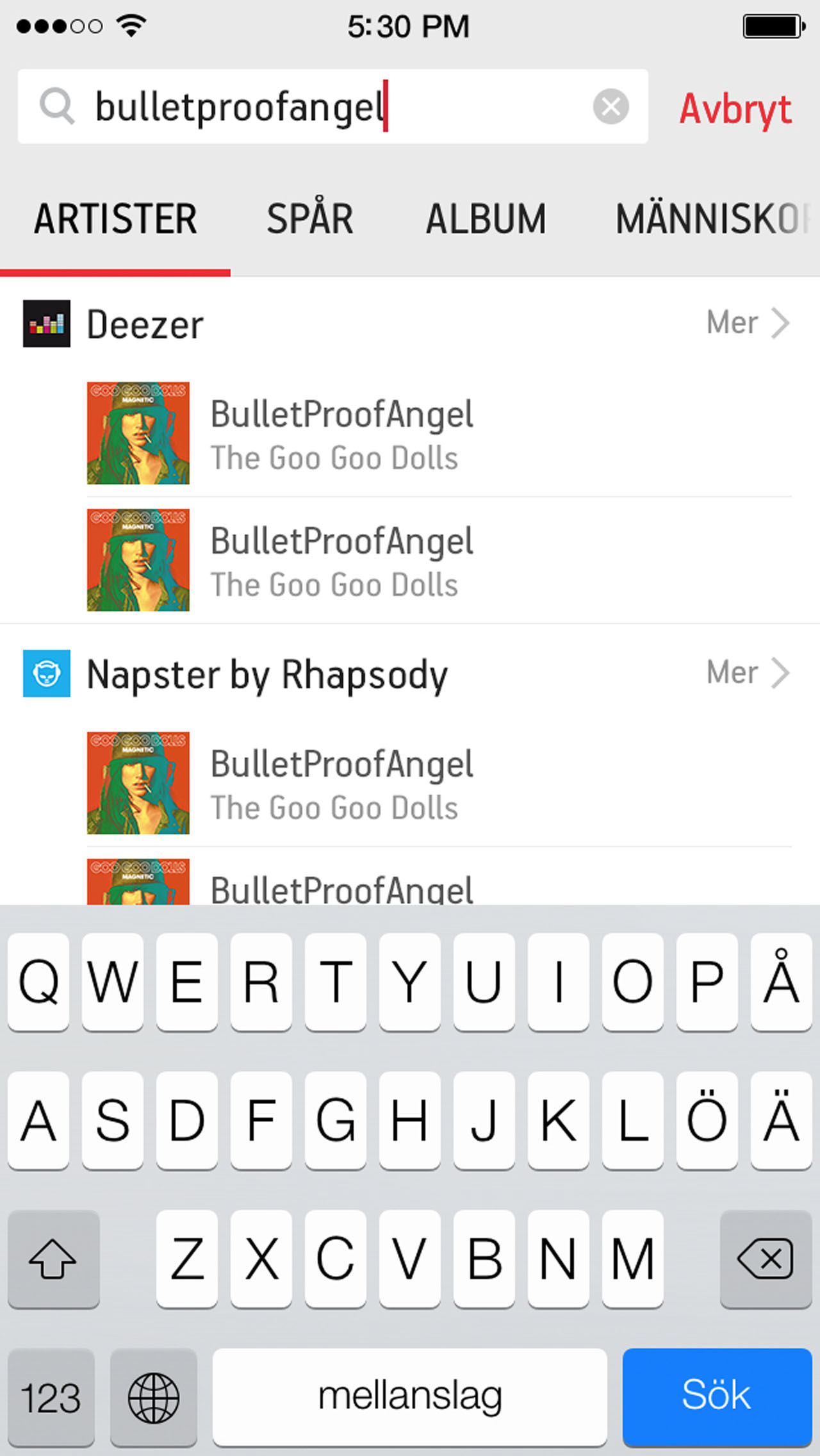Image resolution: width=820 pixels, height=1456 pixels.
Task: Hit the backspace key
Action: coord(765,1259)
